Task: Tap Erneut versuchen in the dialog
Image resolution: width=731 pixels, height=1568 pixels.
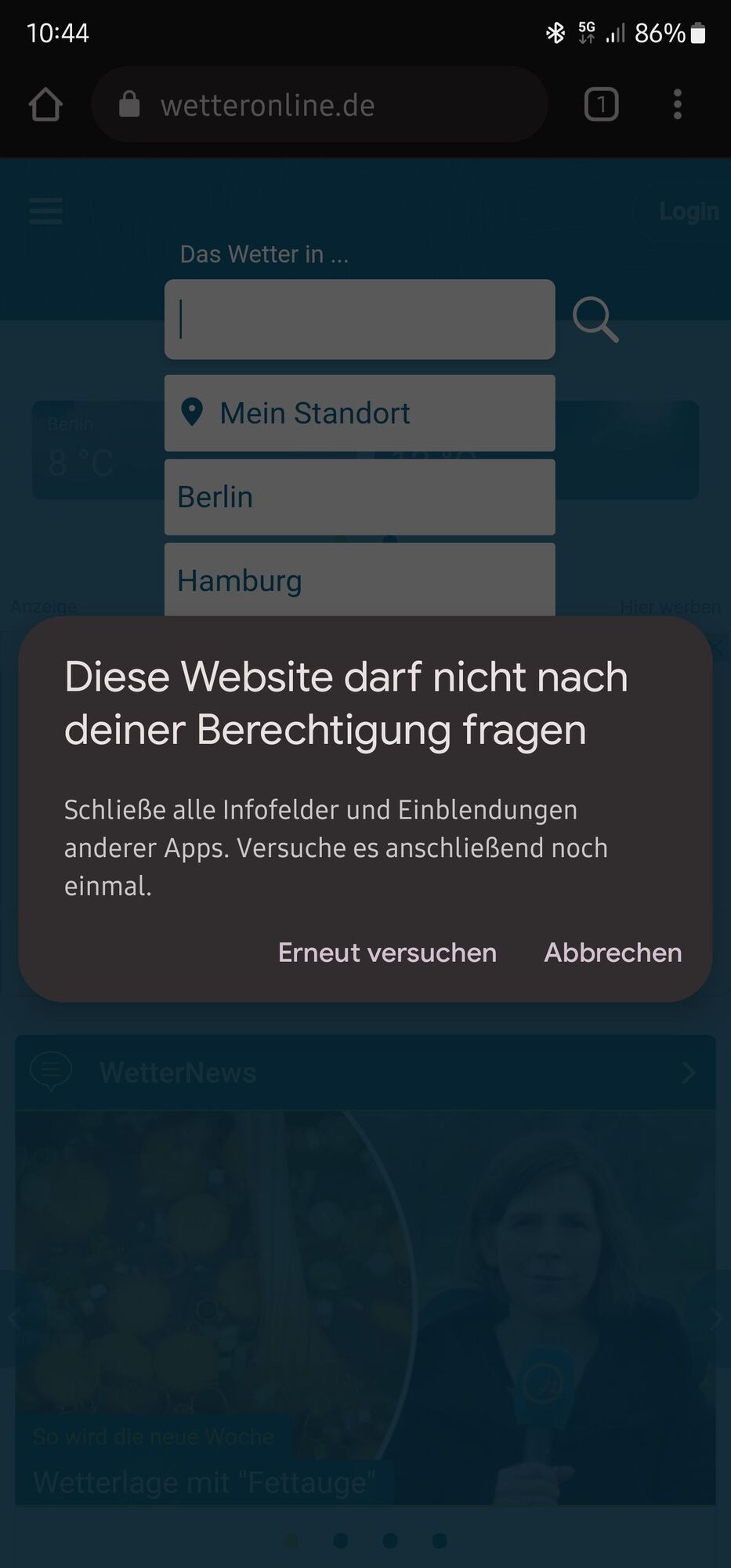Action: 387,953
